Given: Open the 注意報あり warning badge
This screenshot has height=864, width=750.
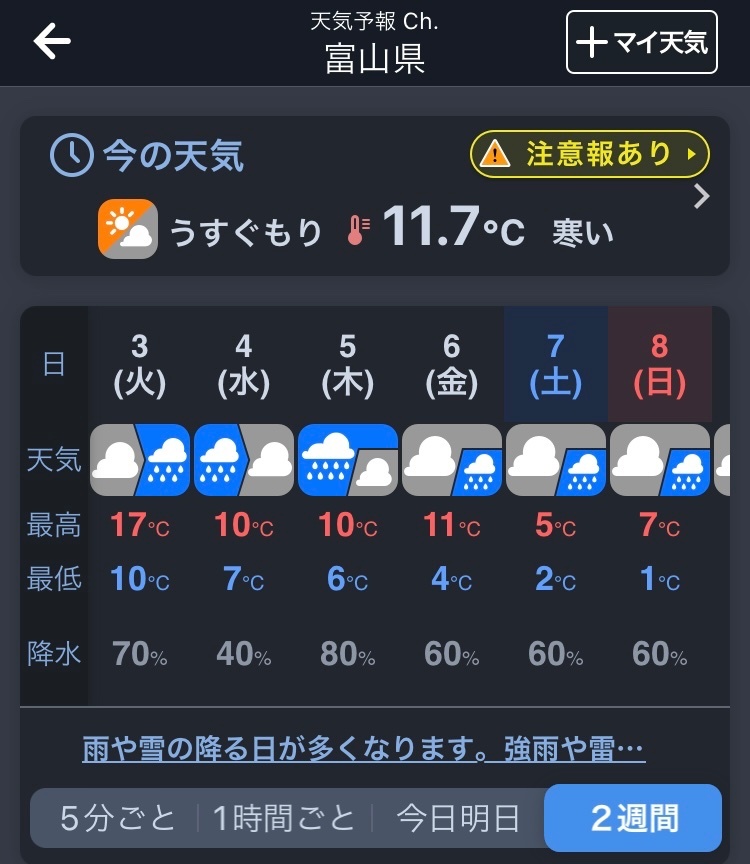Looking at the screenshot, I should [x=589, y=154].
